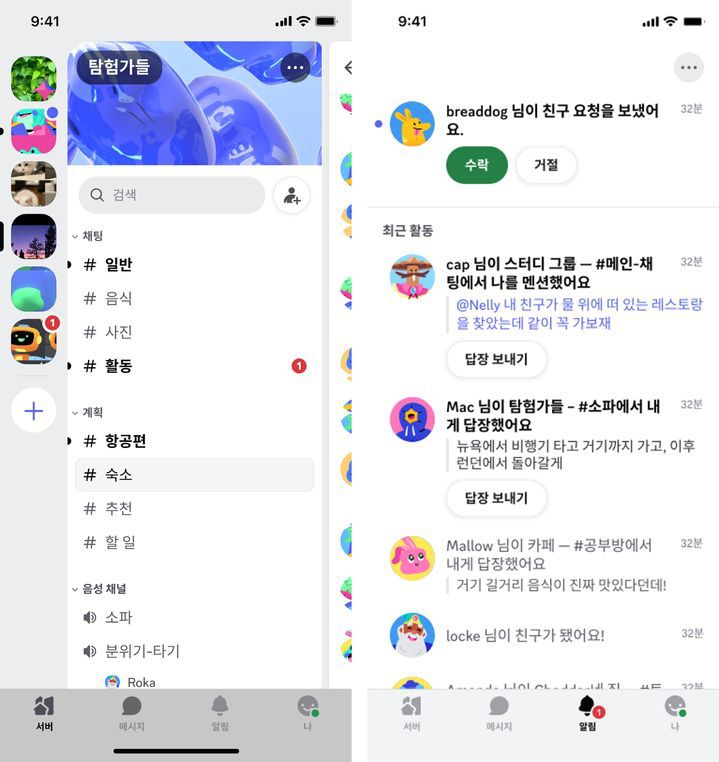Screen dimensions: 719x762
Task: Open the #할 일 channel
Action: coord(121,542)
